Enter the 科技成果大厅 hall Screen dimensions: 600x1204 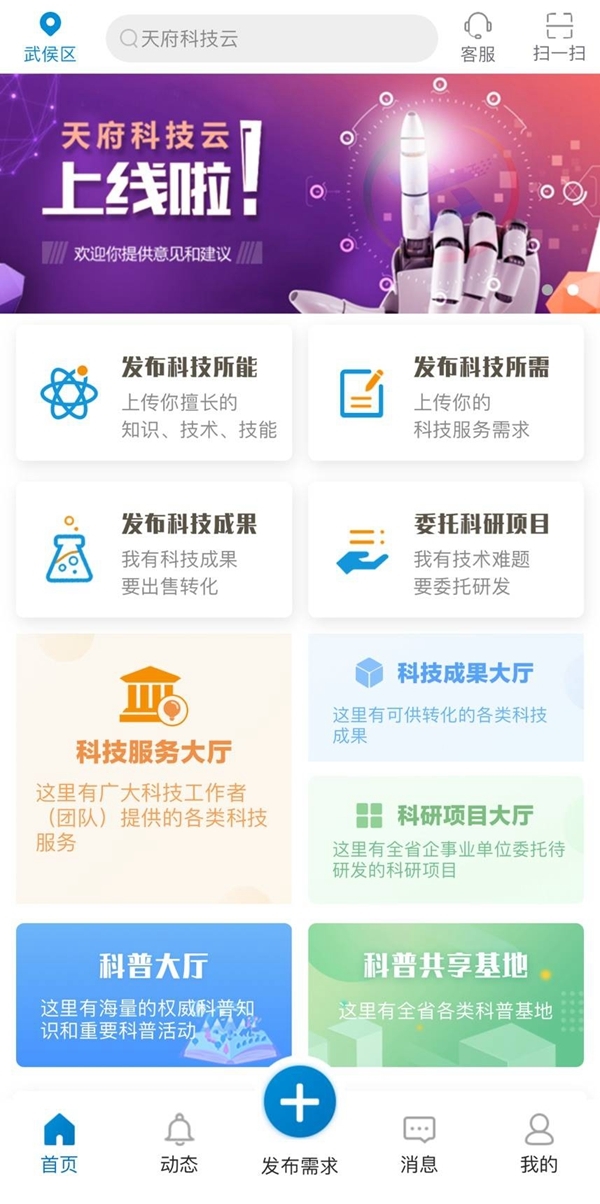click(x=446, y=697)
